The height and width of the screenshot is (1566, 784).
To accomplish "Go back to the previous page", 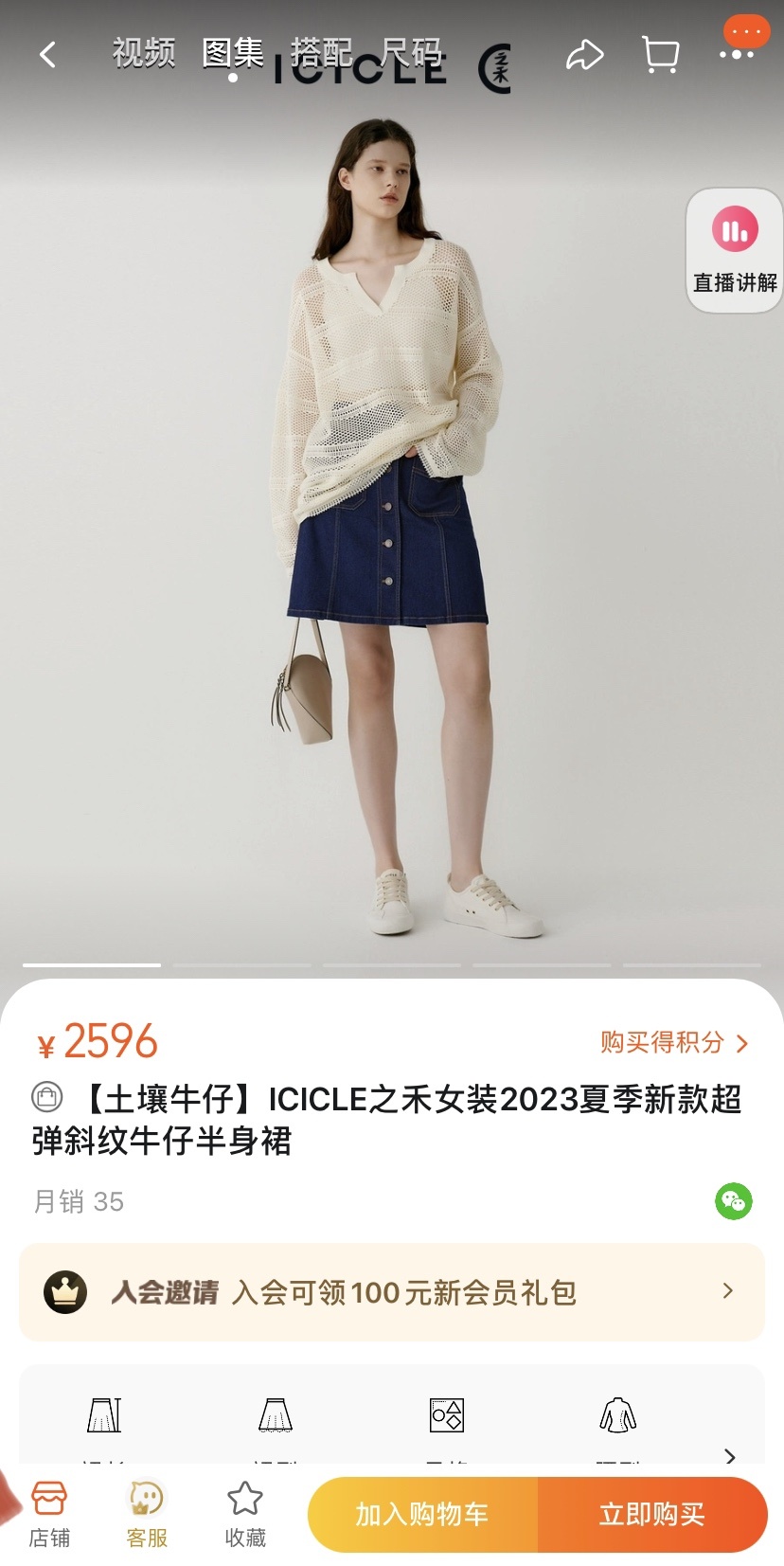I will 48,55.
